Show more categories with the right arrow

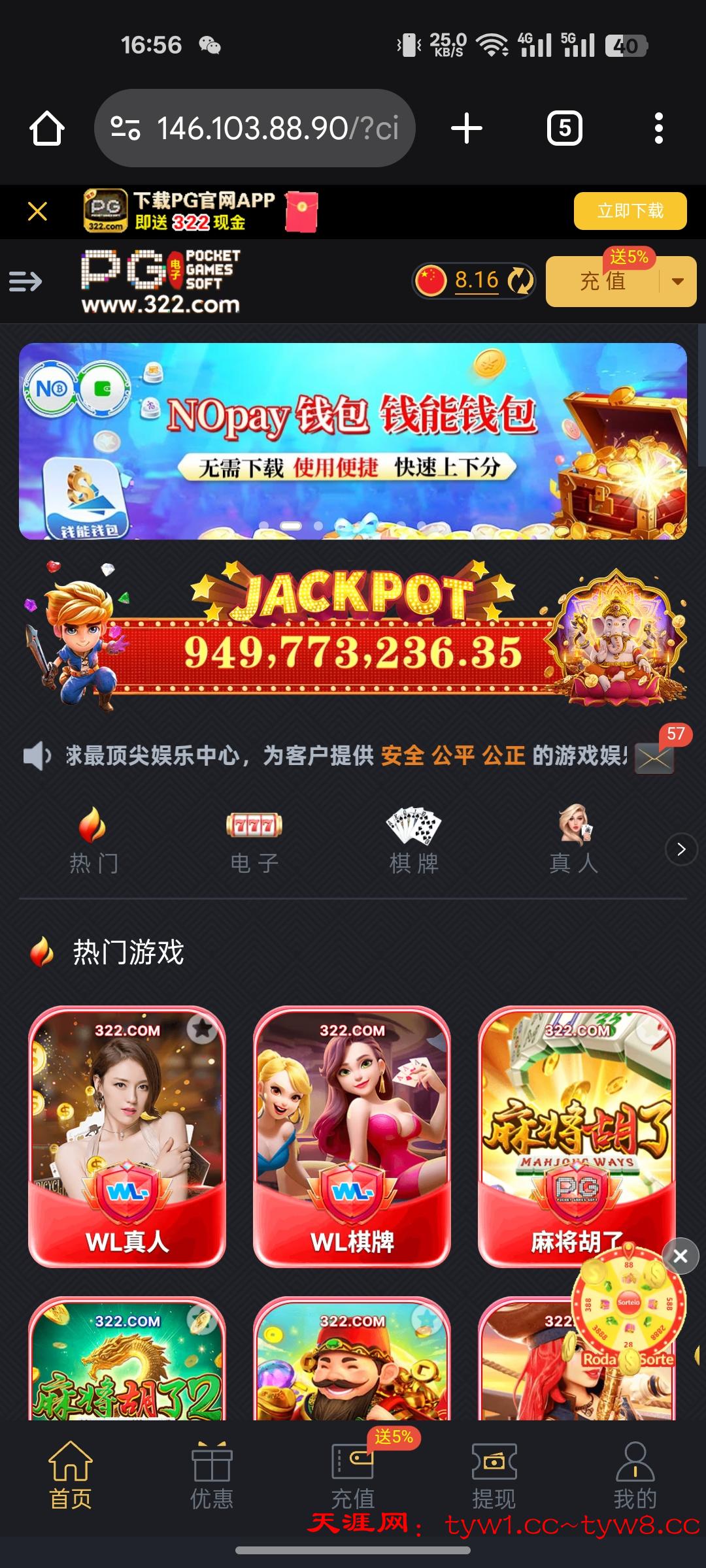click(681, 849)
